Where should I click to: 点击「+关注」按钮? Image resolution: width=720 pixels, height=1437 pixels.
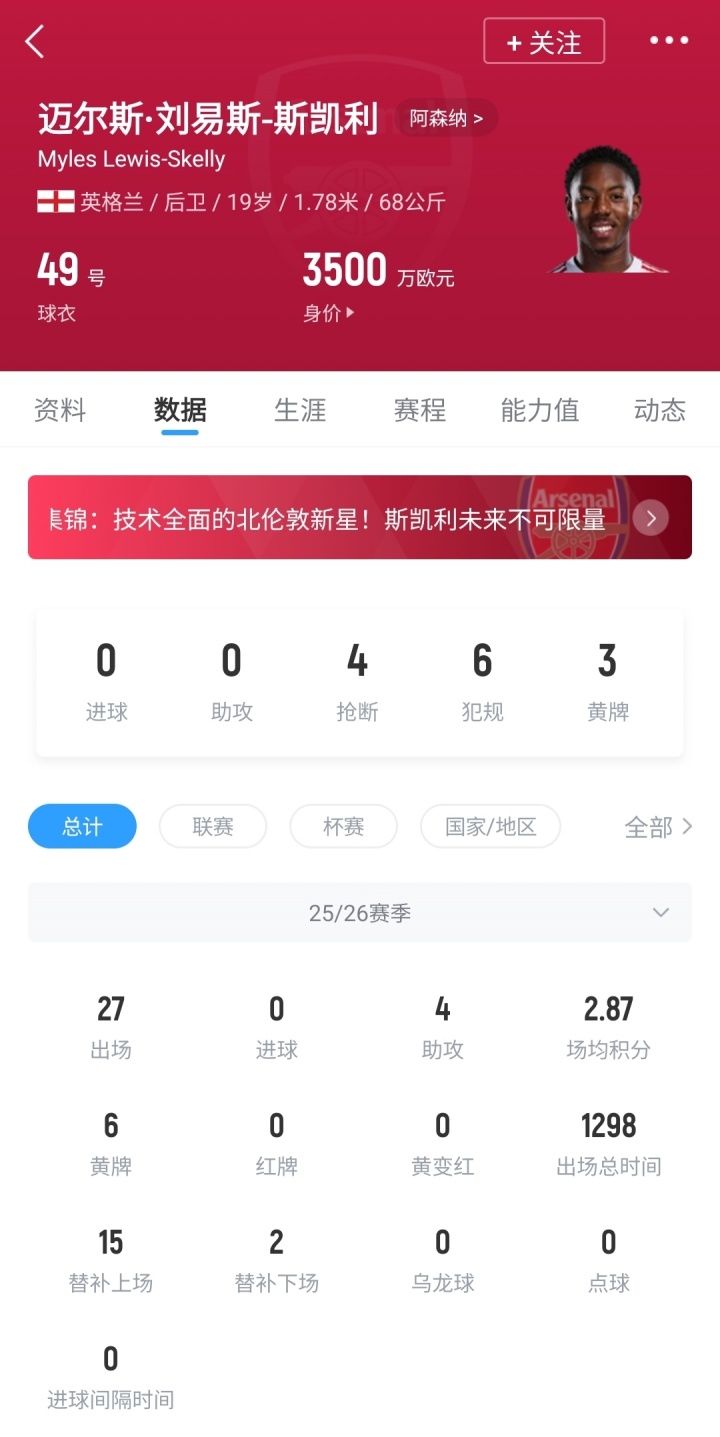point(544,41)
